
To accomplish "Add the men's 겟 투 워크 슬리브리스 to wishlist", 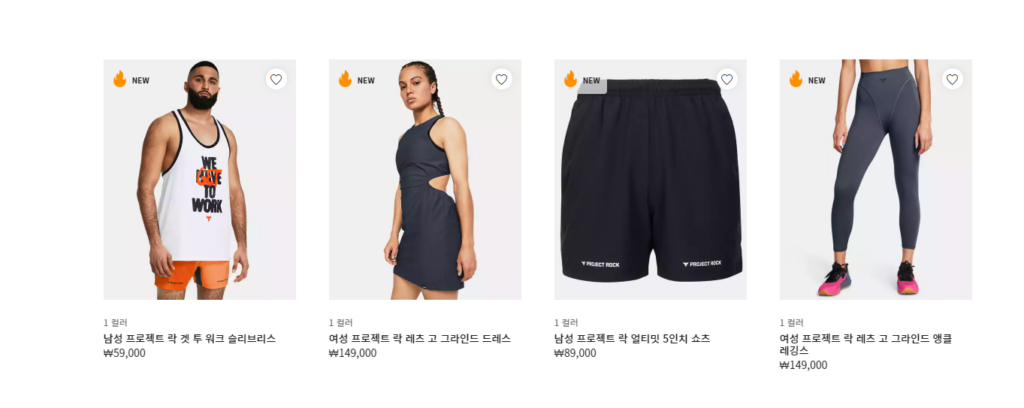I will 277,79.
